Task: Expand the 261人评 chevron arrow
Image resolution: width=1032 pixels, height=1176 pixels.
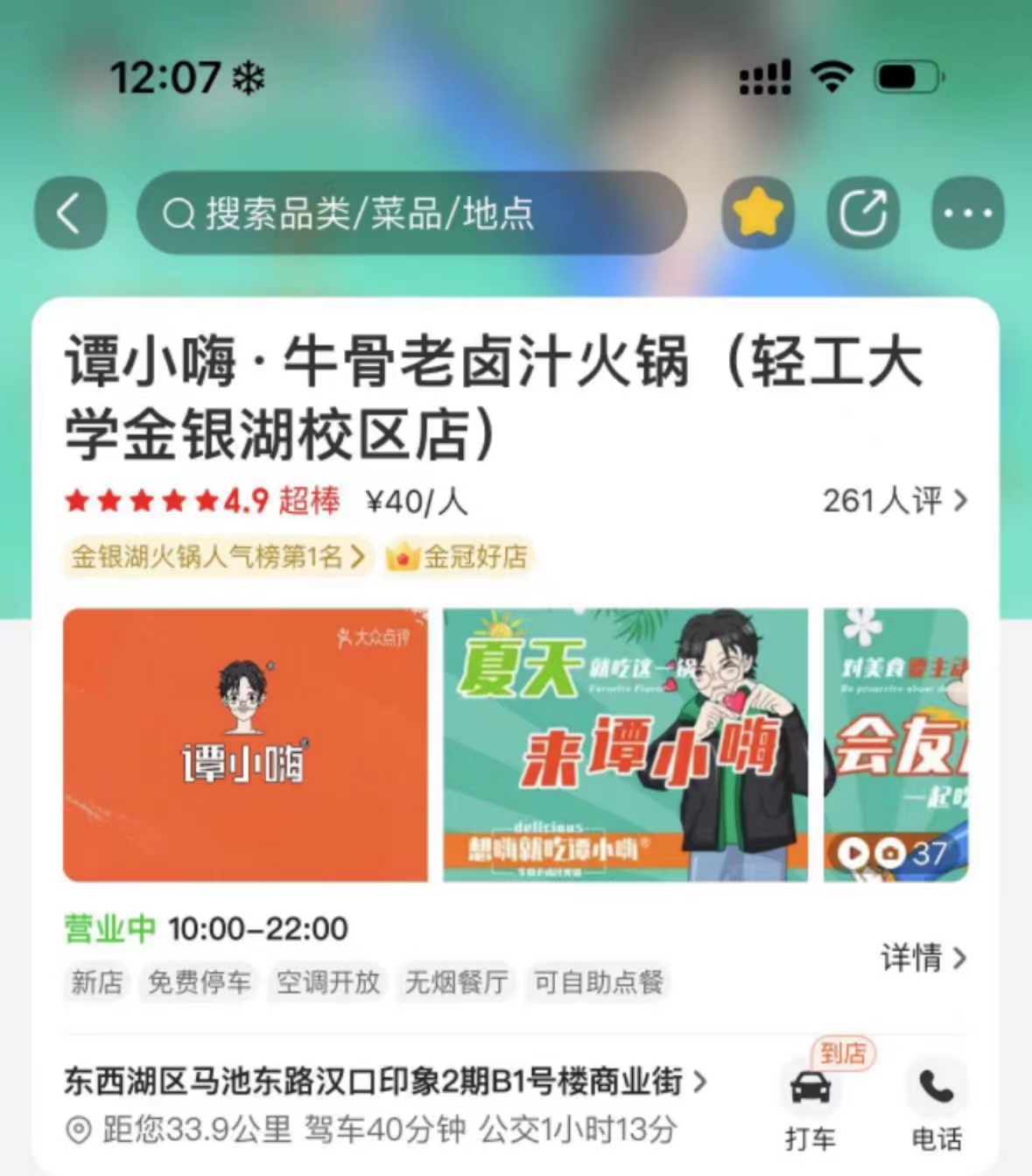Action: 962,499
